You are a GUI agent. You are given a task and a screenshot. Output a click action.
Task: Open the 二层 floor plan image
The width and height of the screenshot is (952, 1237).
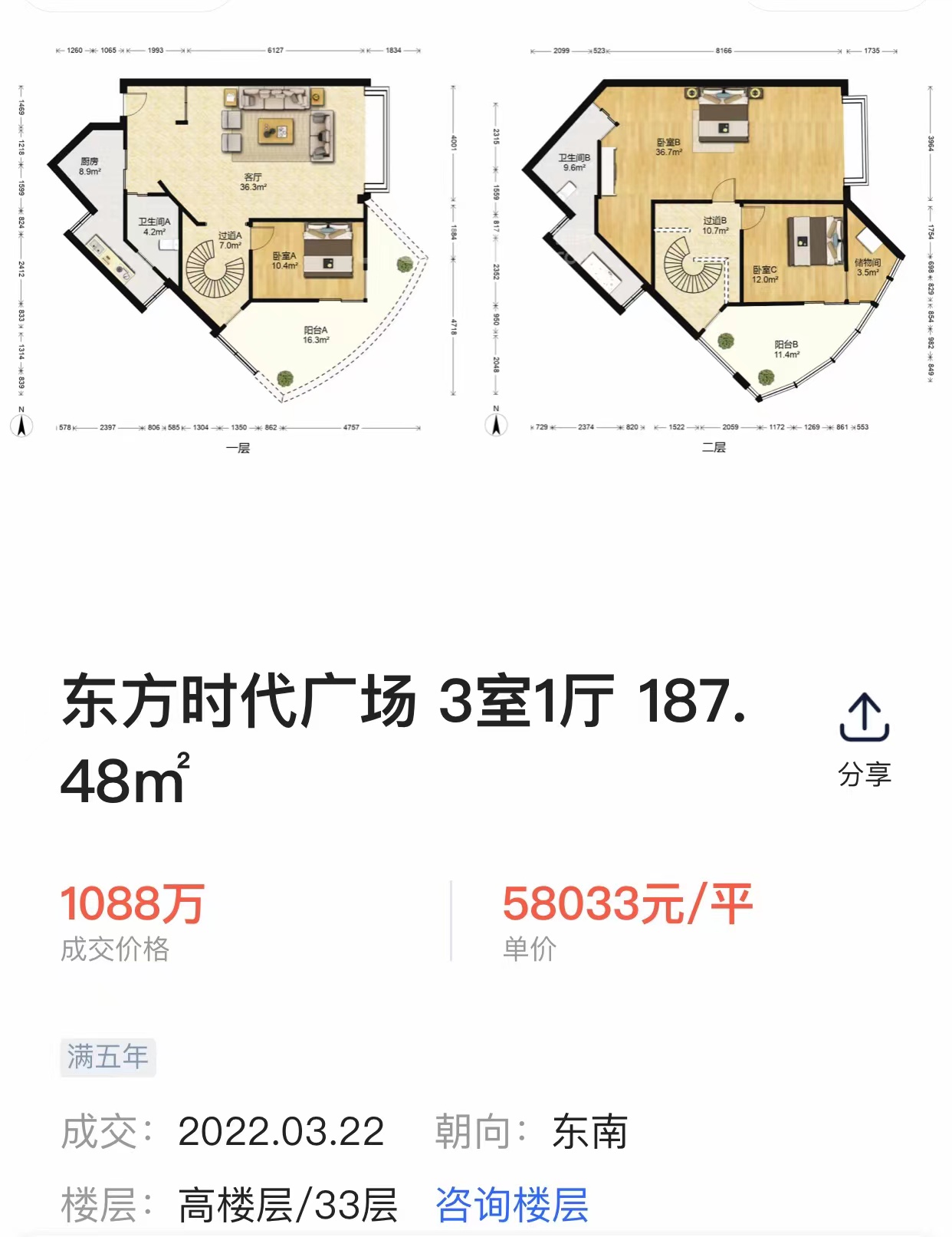point(713,230)
